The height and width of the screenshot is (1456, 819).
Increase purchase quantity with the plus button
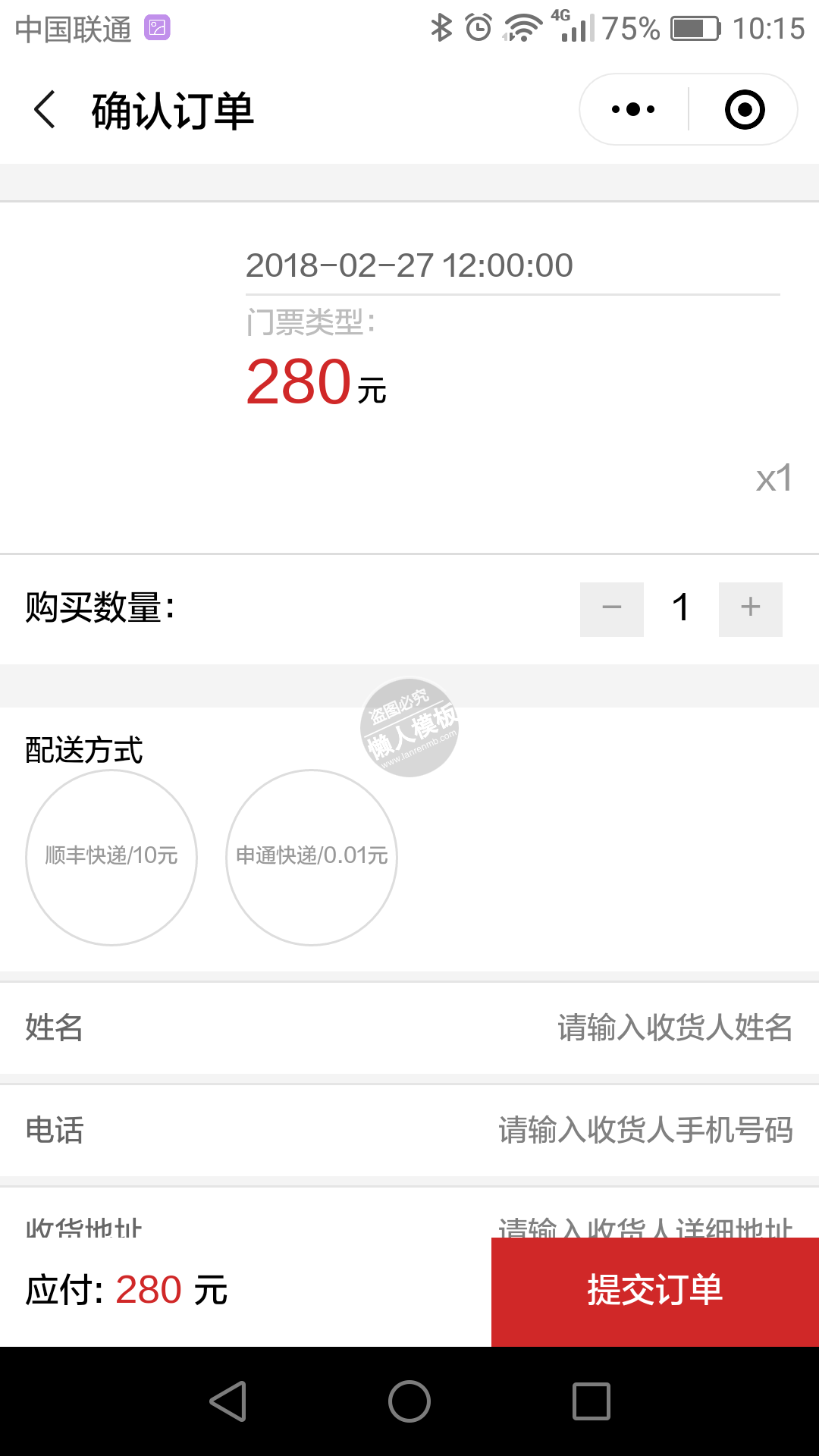click(750, 609)
